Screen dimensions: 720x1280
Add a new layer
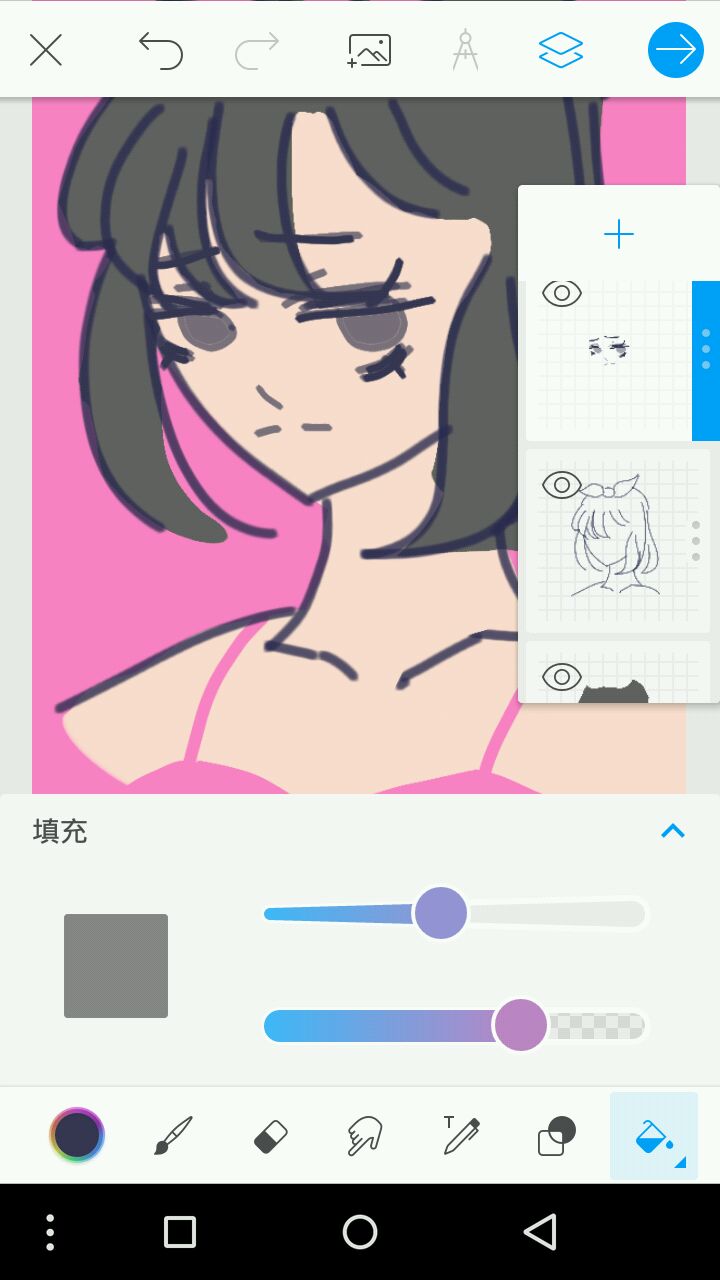pyautogui.click(x=619, y=235)
